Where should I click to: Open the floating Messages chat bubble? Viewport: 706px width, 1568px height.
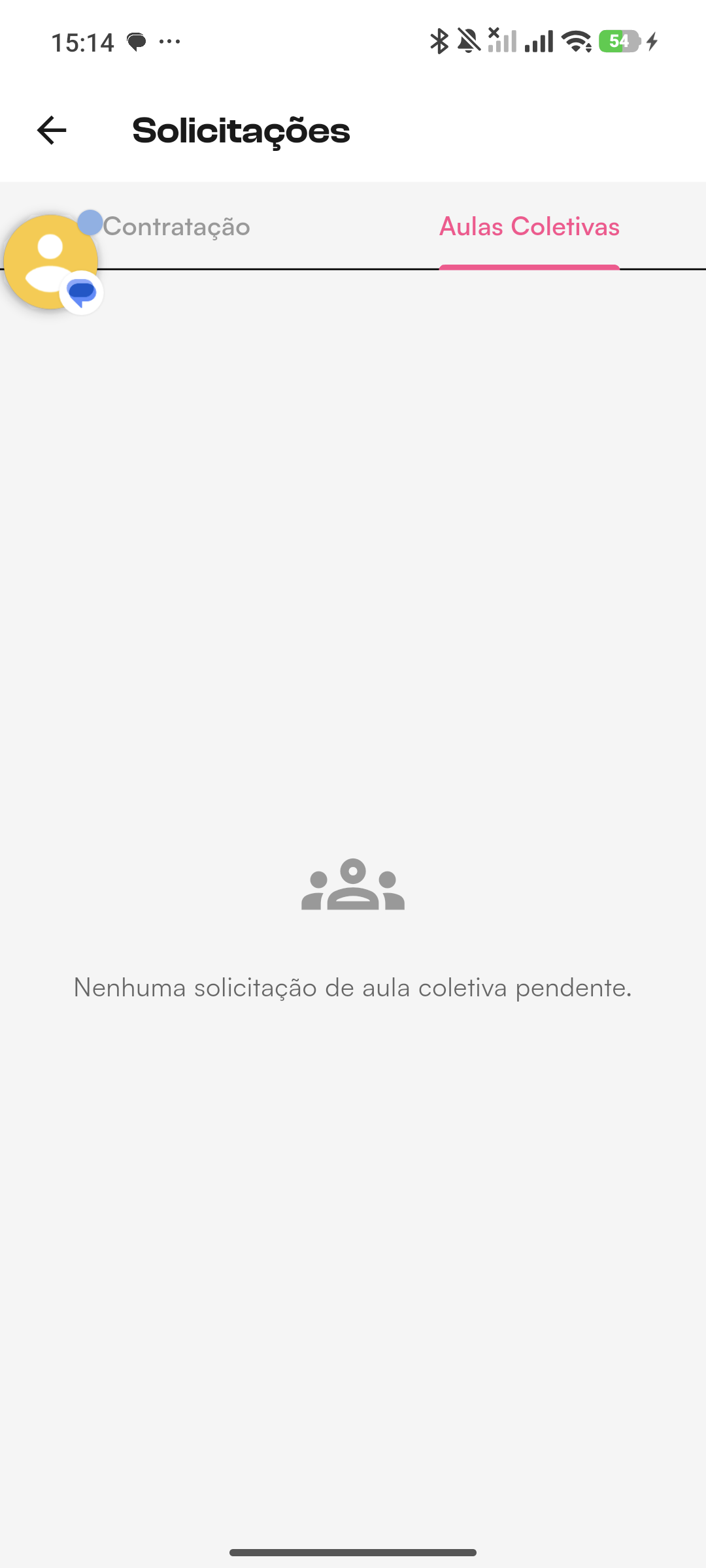click(x=81, y=293)
